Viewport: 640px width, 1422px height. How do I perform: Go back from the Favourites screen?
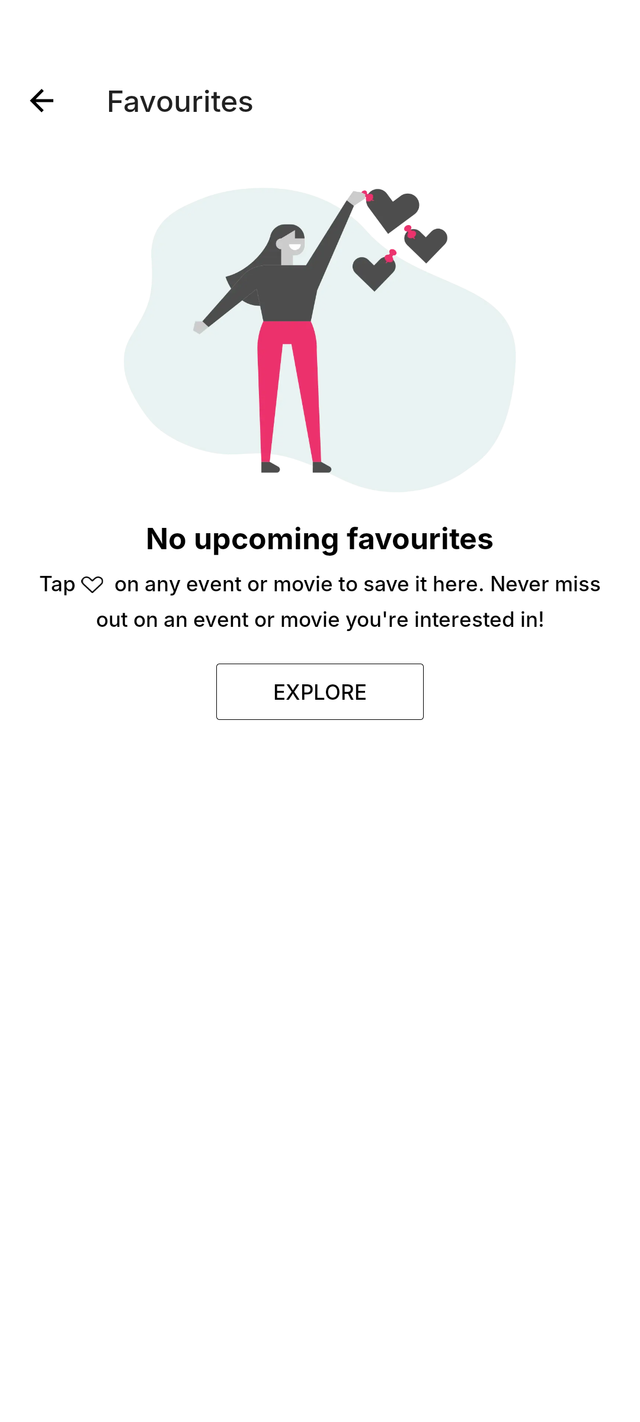(x=41, y=101)
